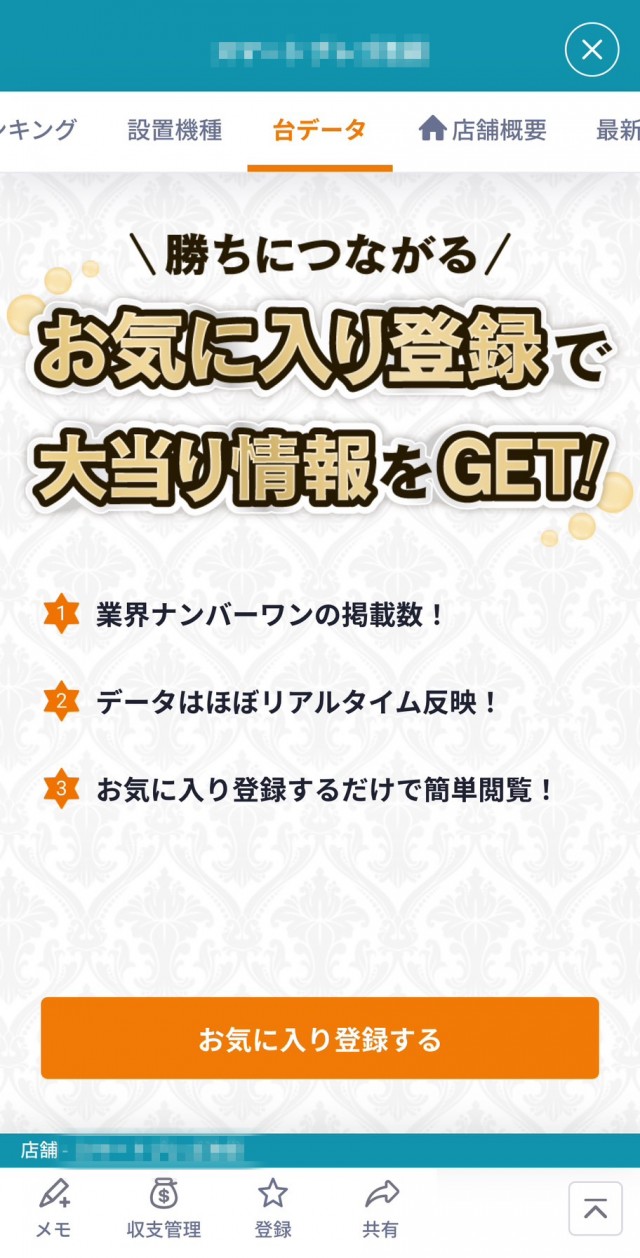Open the 最新 tab at the right edge

(x=617, y=130)
